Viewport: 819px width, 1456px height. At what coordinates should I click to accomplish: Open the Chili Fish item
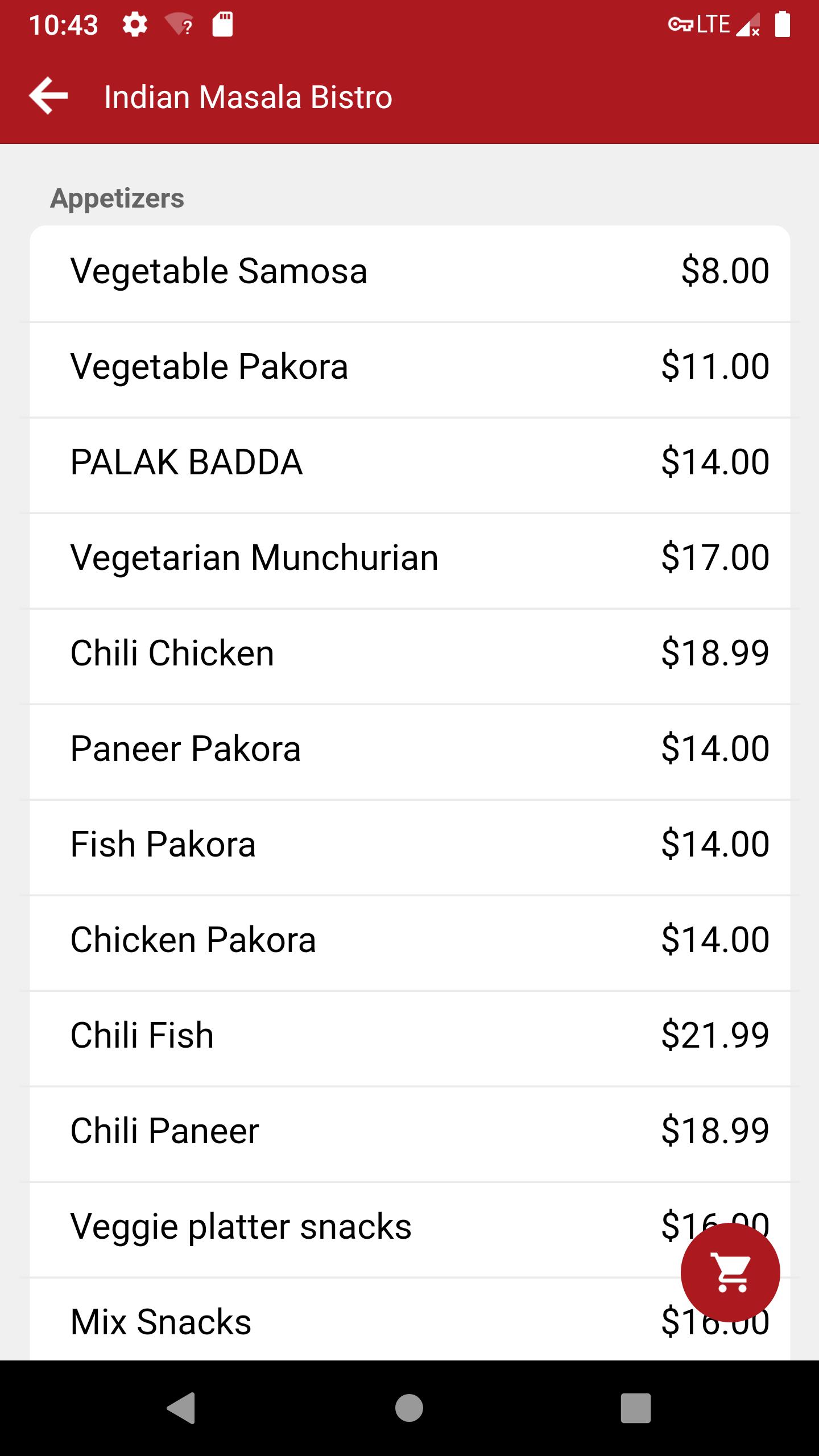click(409, 1039)
